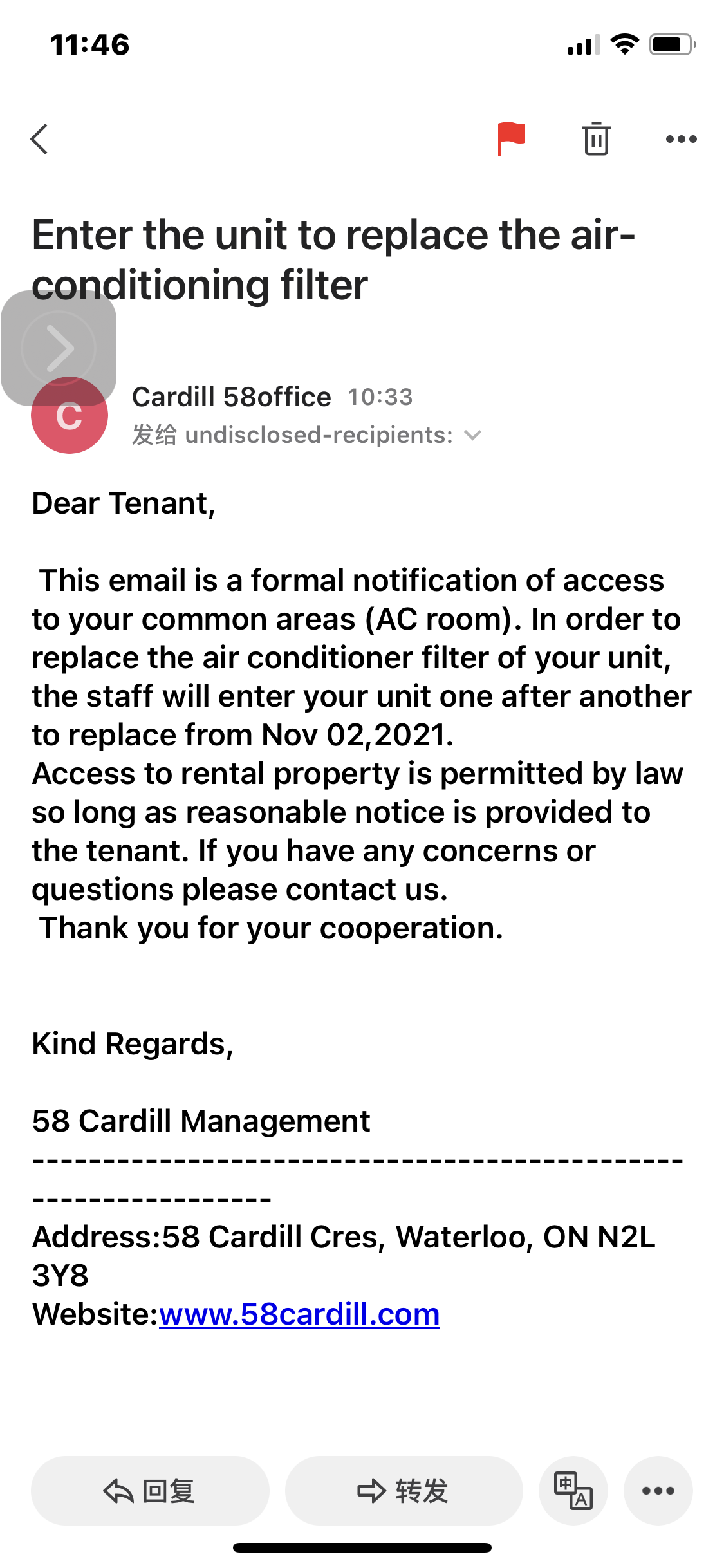The height and width of the screenshot is (1568, 724).
Task: Open the bottom more actions button
Action: 658,1490
